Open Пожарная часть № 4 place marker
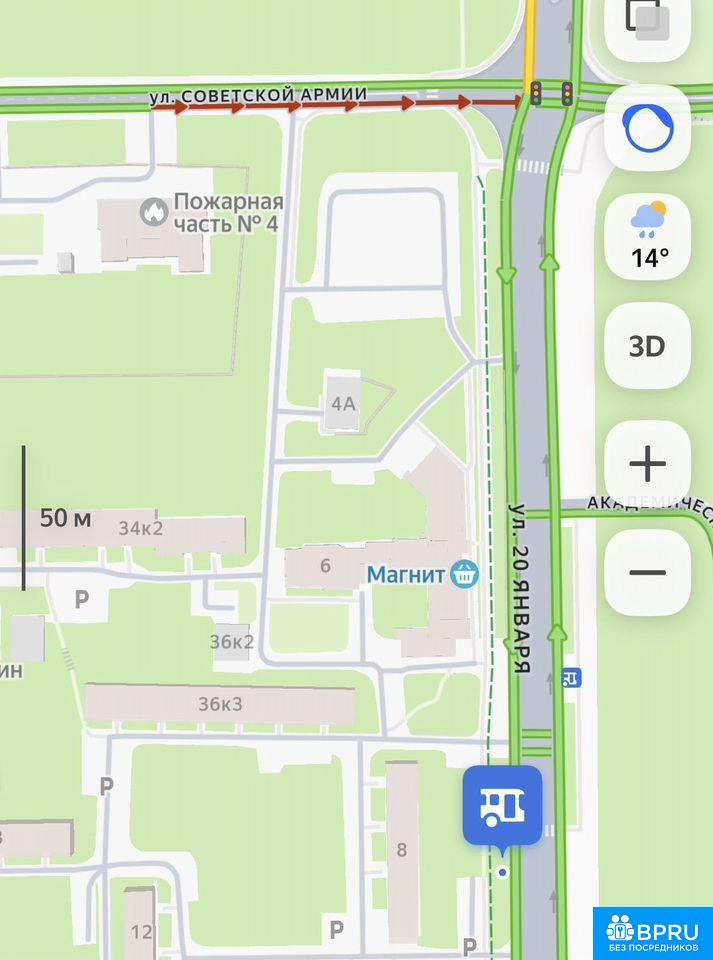The height and width of the screenshot is (960, 713). (x=154, y=212)
